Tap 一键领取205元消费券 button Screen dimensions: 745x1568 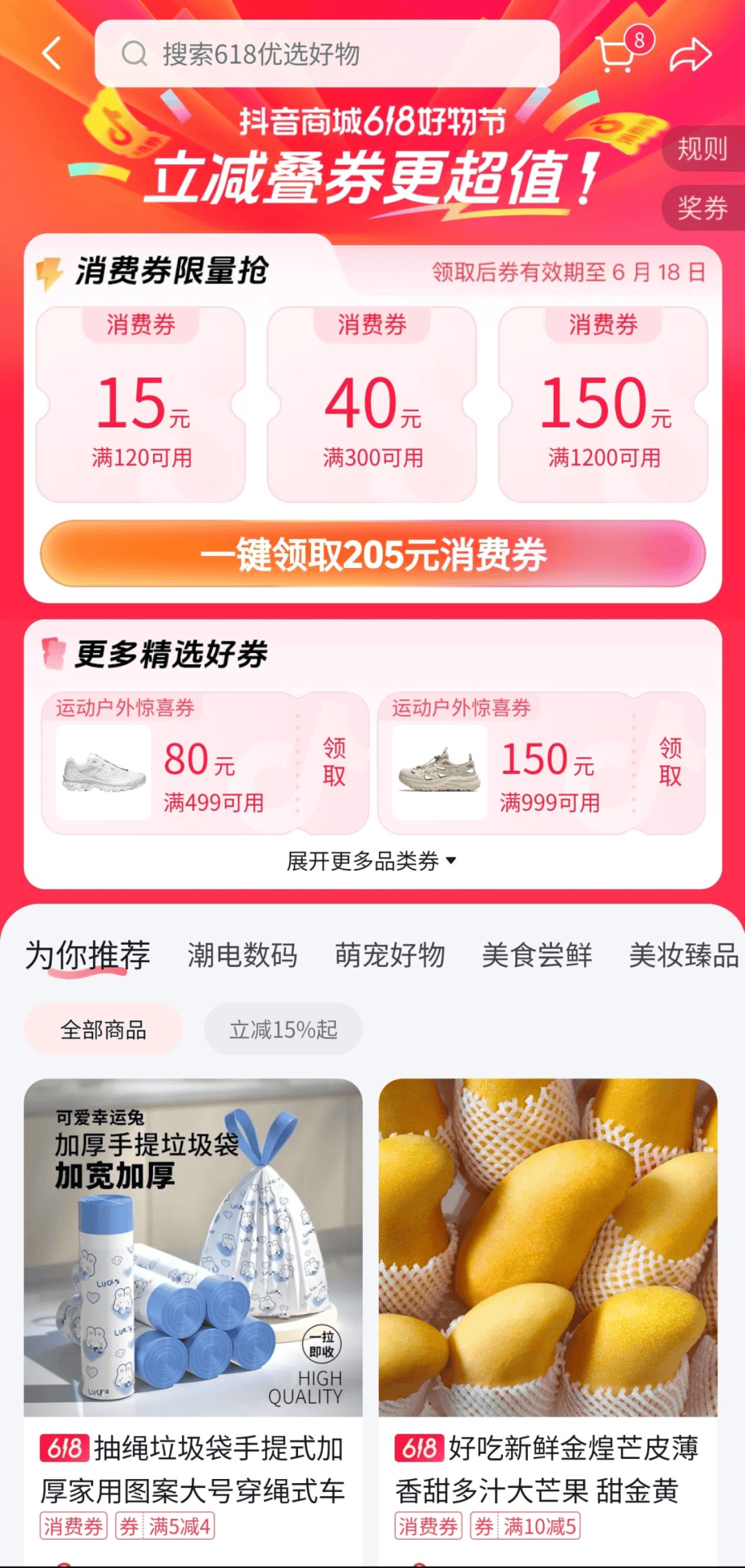coord(372,554)
